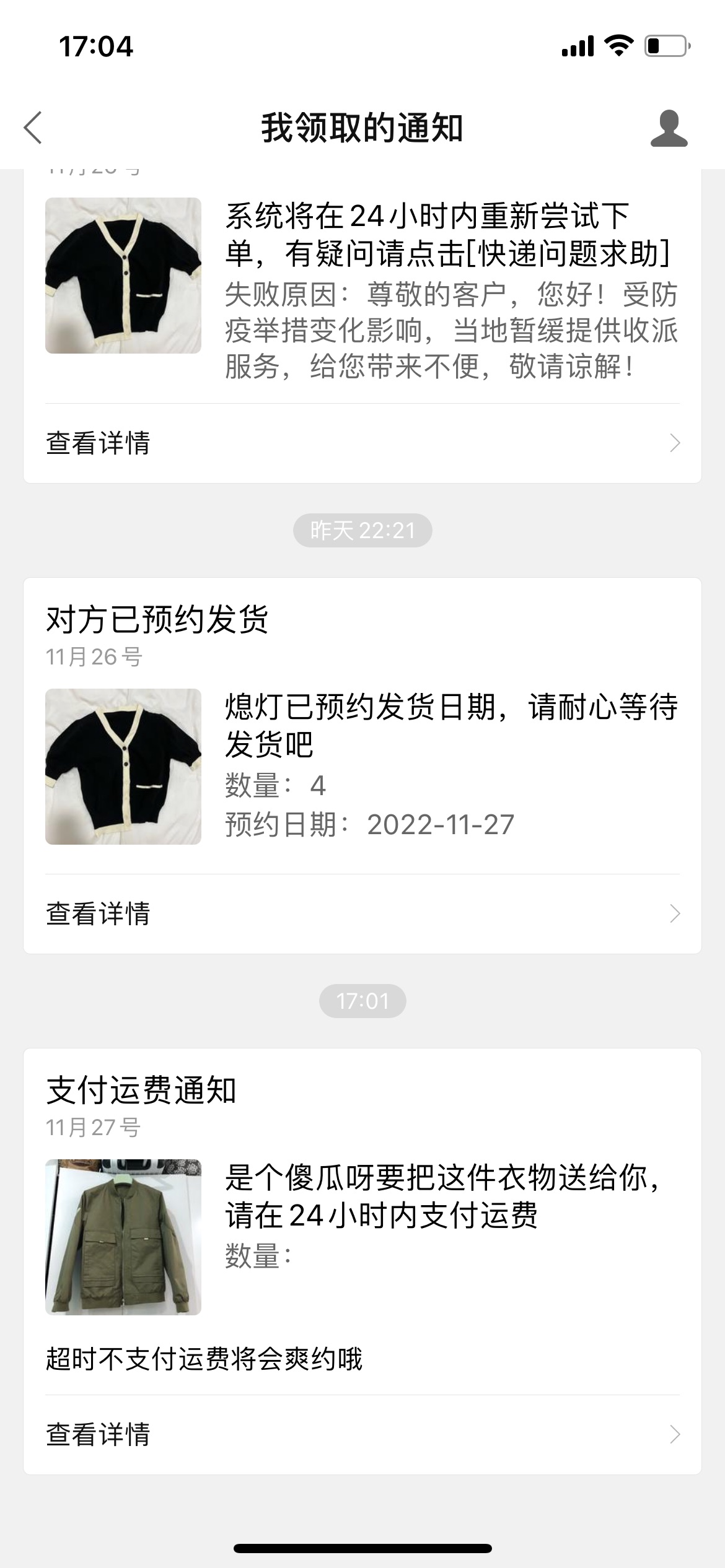Open 查看详情 for 对方已预约发货
725x1568 pixels.
tap(362, 914)
